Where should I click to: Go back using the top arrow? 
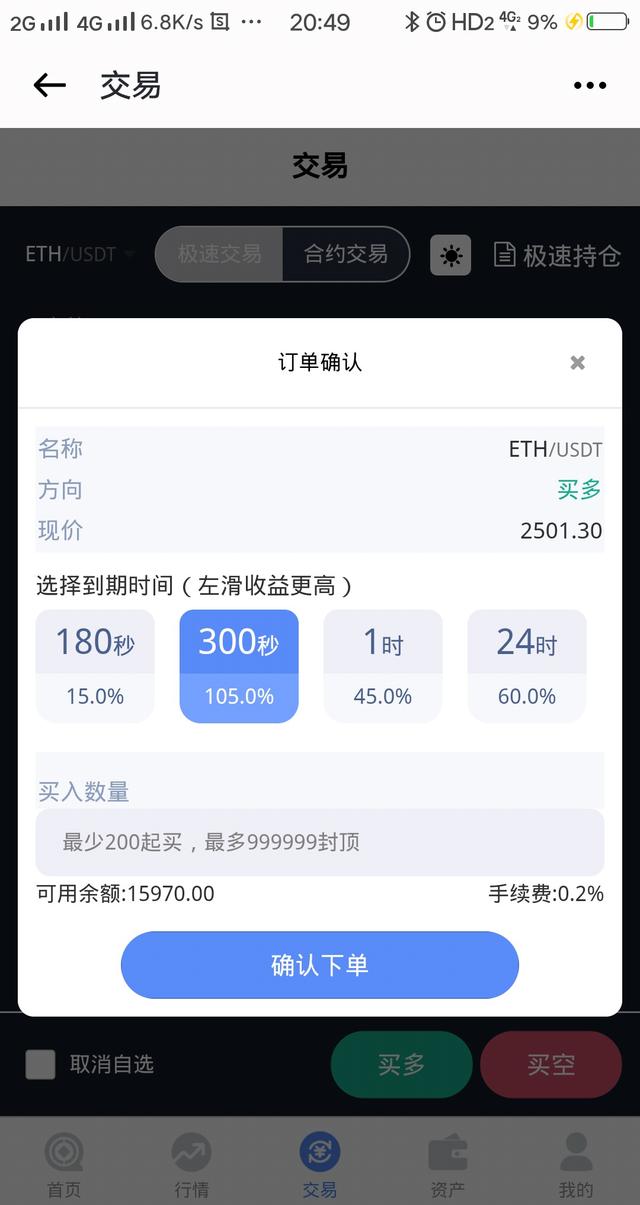click(x=49, y=86)
